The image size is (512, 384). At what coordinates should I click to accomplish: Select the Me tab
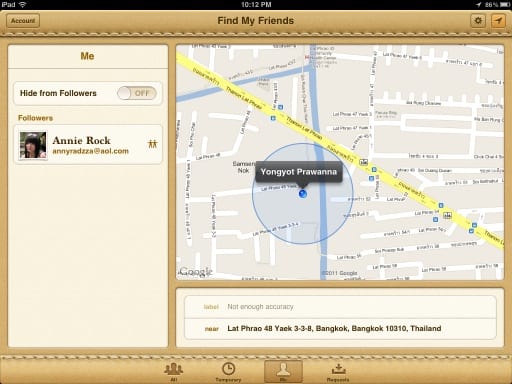tap(283, 371)
